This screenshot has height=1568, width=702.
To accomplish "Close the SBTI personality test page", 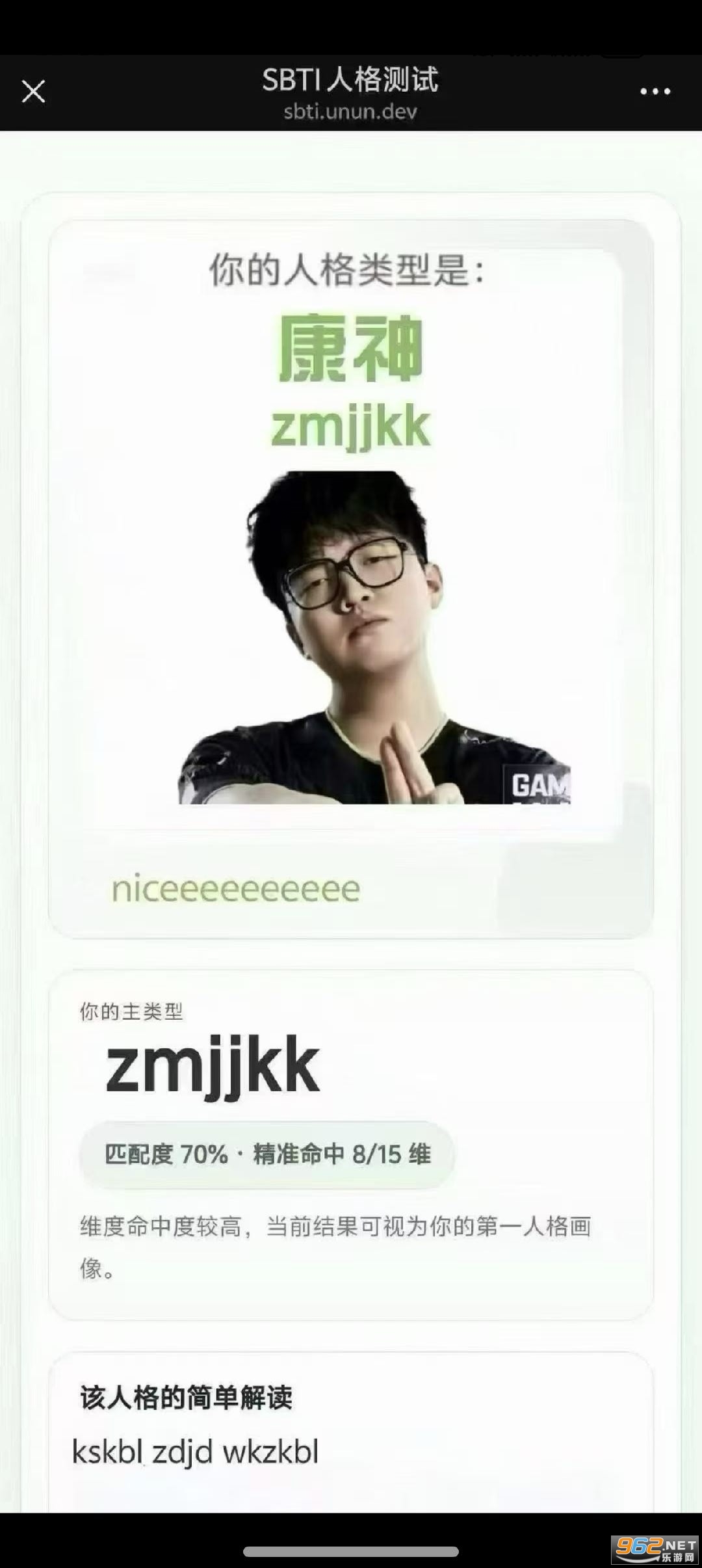I will click(33, 92).
